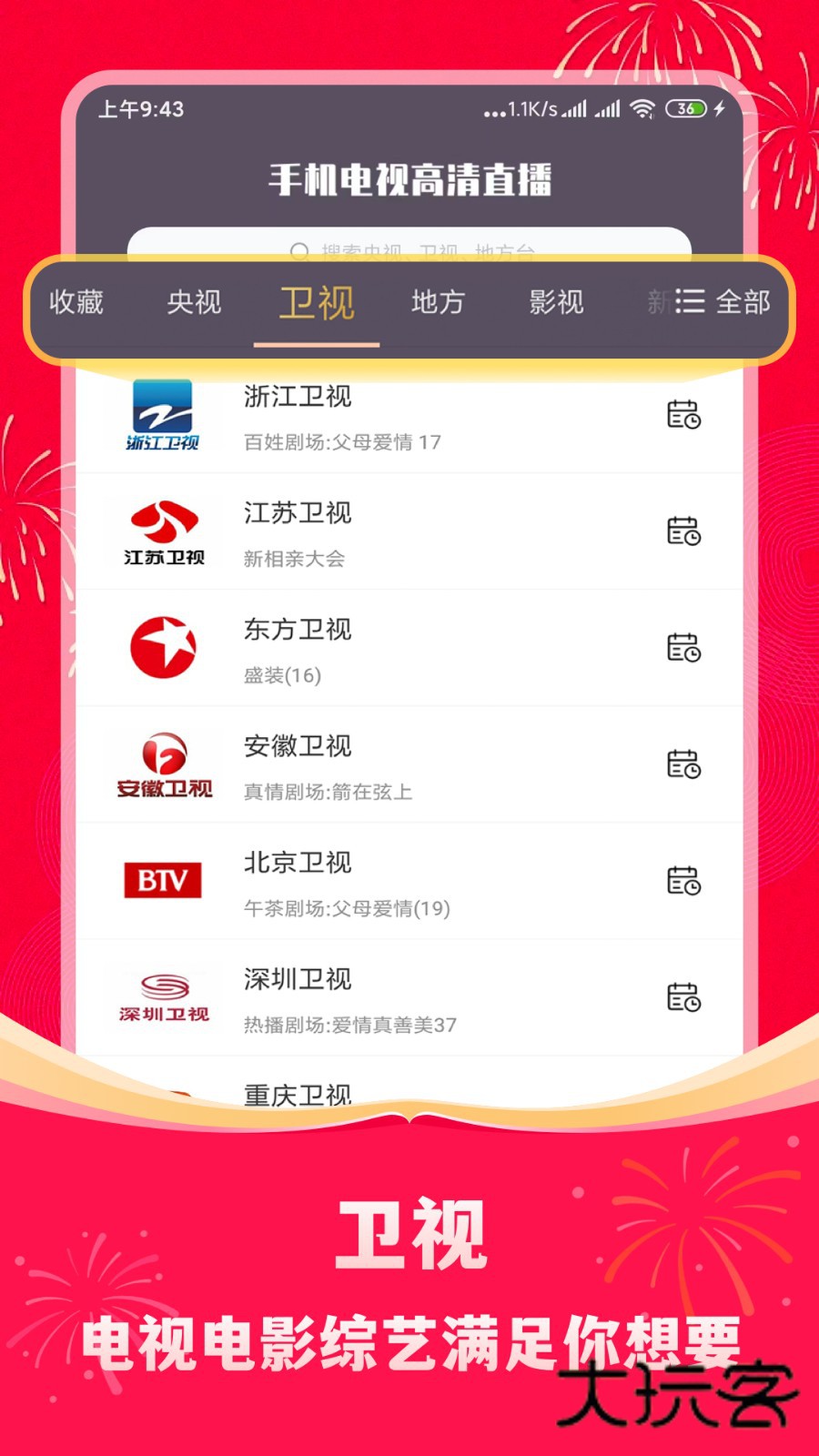Click the list icon next to 全部
Screen dimensions: 819x1456
[x=692, y=303]
